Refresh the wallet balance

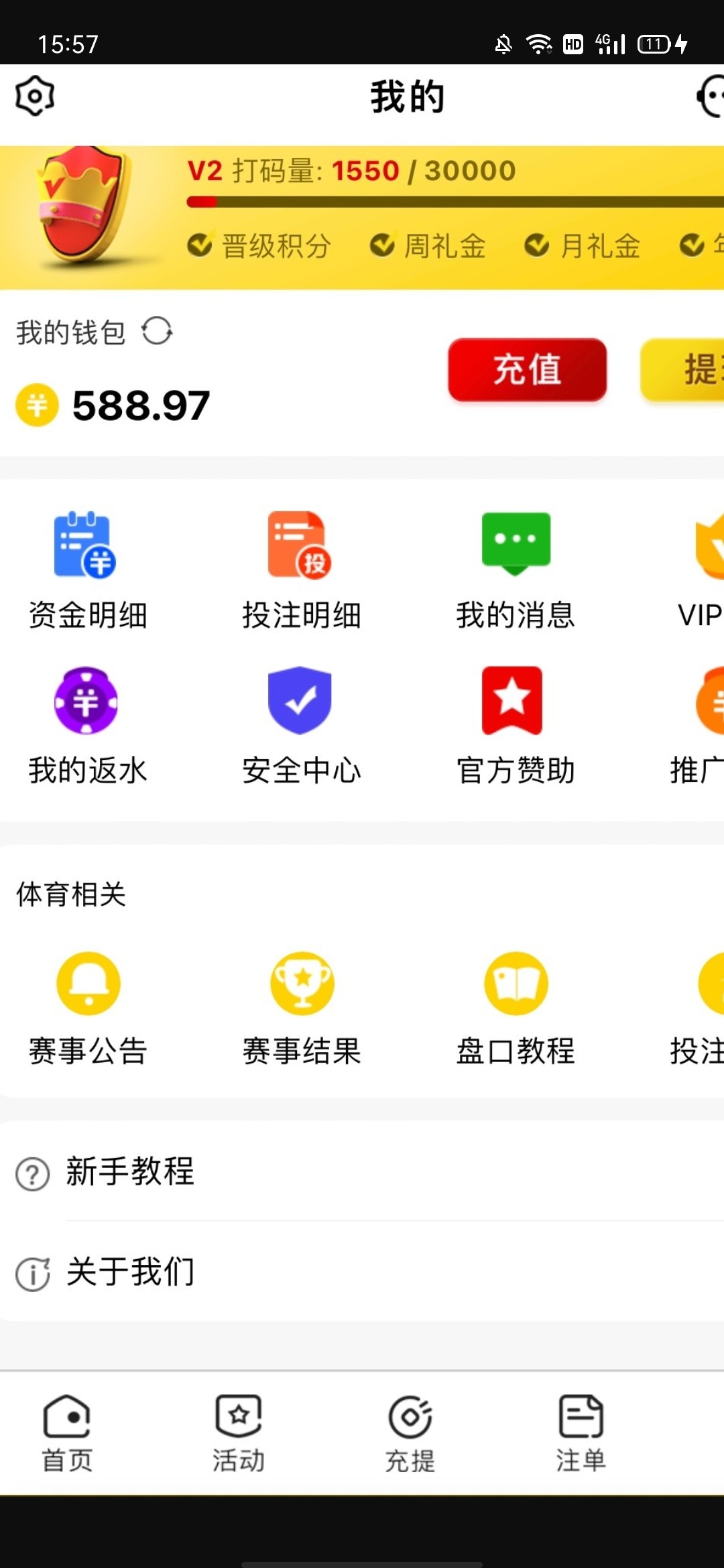coord(157,331)
